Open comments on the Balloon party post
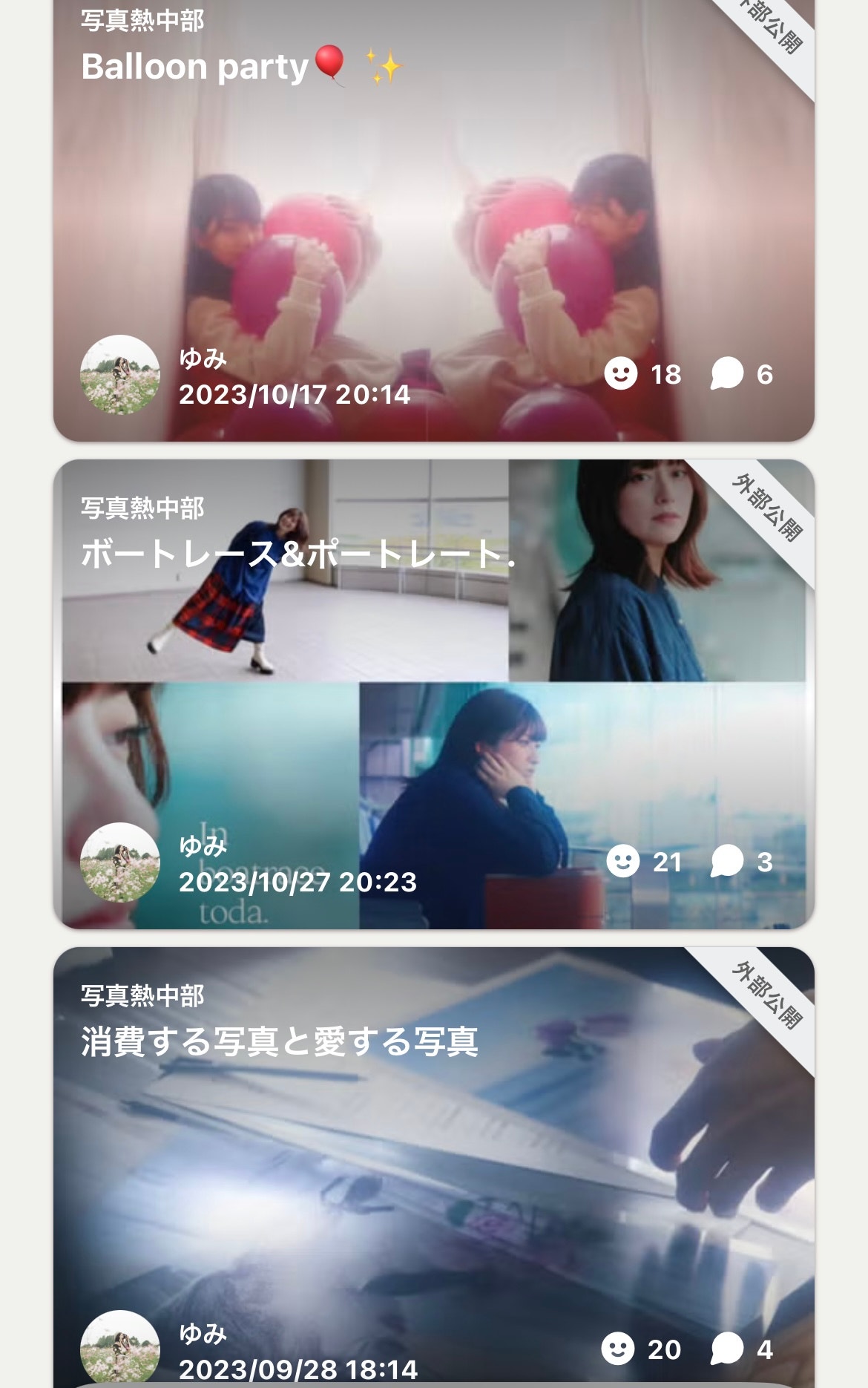Image resolution: width=868 pixels, height=1388 pixels. [727, 373]
